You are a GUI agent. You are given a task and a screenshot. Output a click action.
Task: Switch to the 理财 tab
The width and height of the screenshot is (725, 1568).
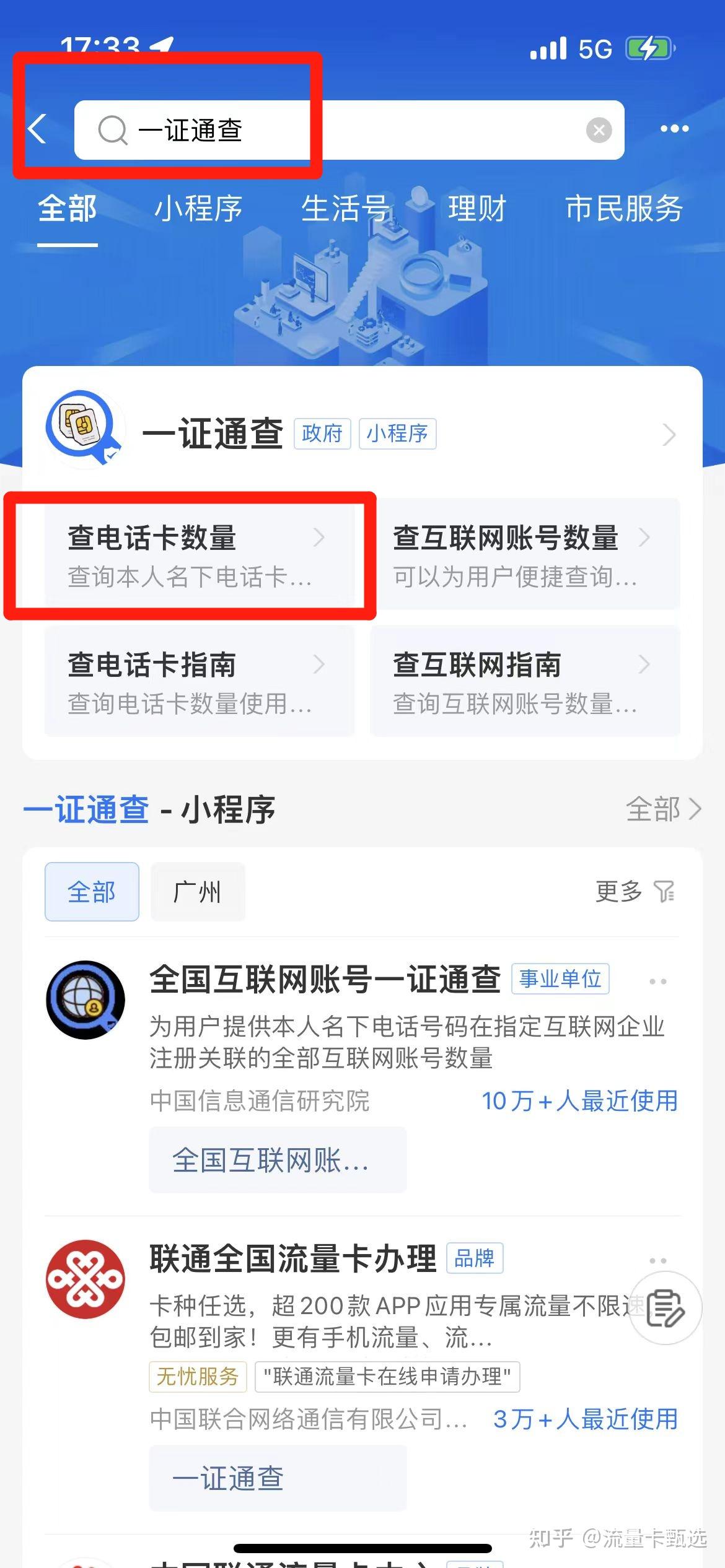tap(477, 208)
